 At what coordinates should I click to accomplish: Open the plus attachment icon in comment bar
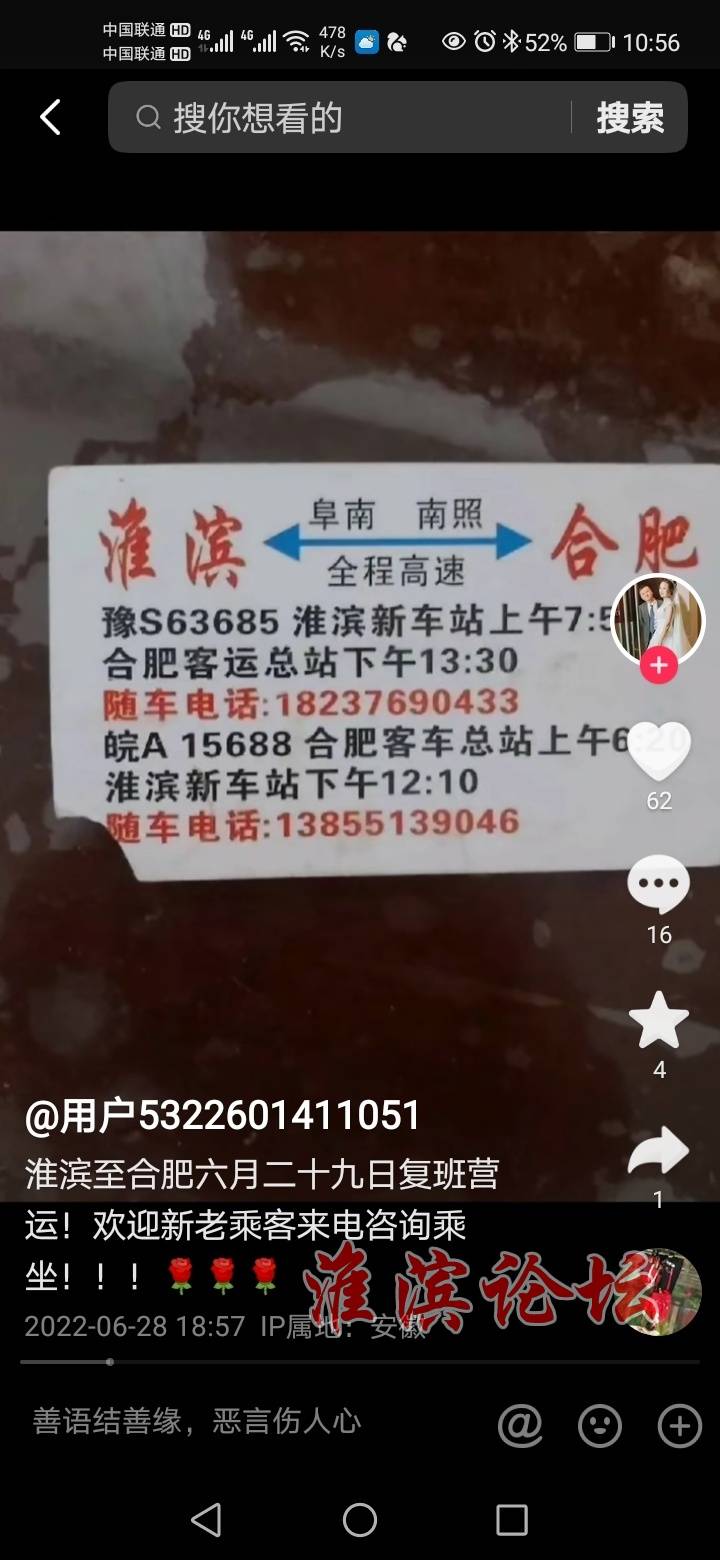coord(679,1425)
